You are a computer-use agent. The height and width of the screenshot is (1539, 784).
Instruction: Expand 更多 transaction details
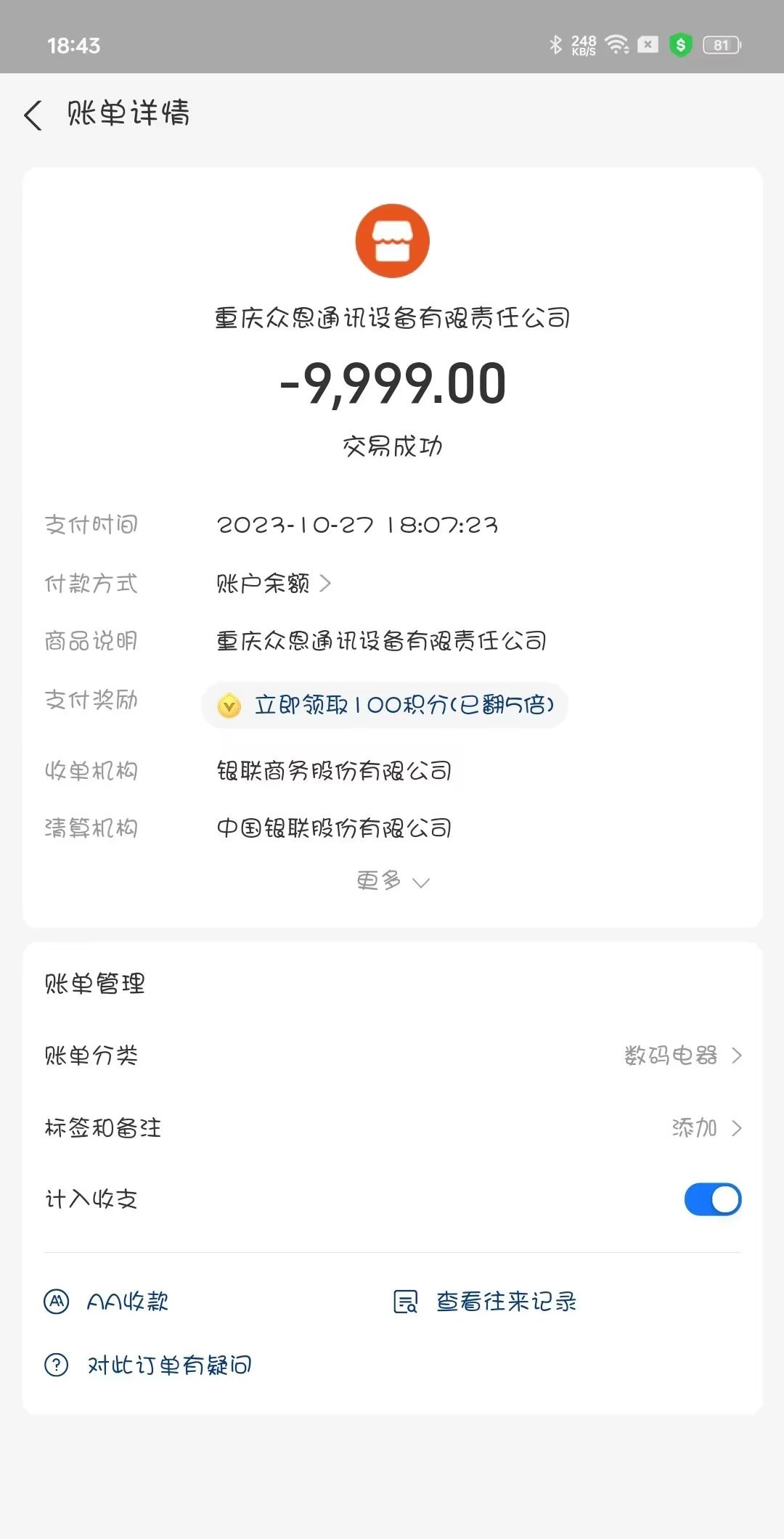(x=393, y=881)
